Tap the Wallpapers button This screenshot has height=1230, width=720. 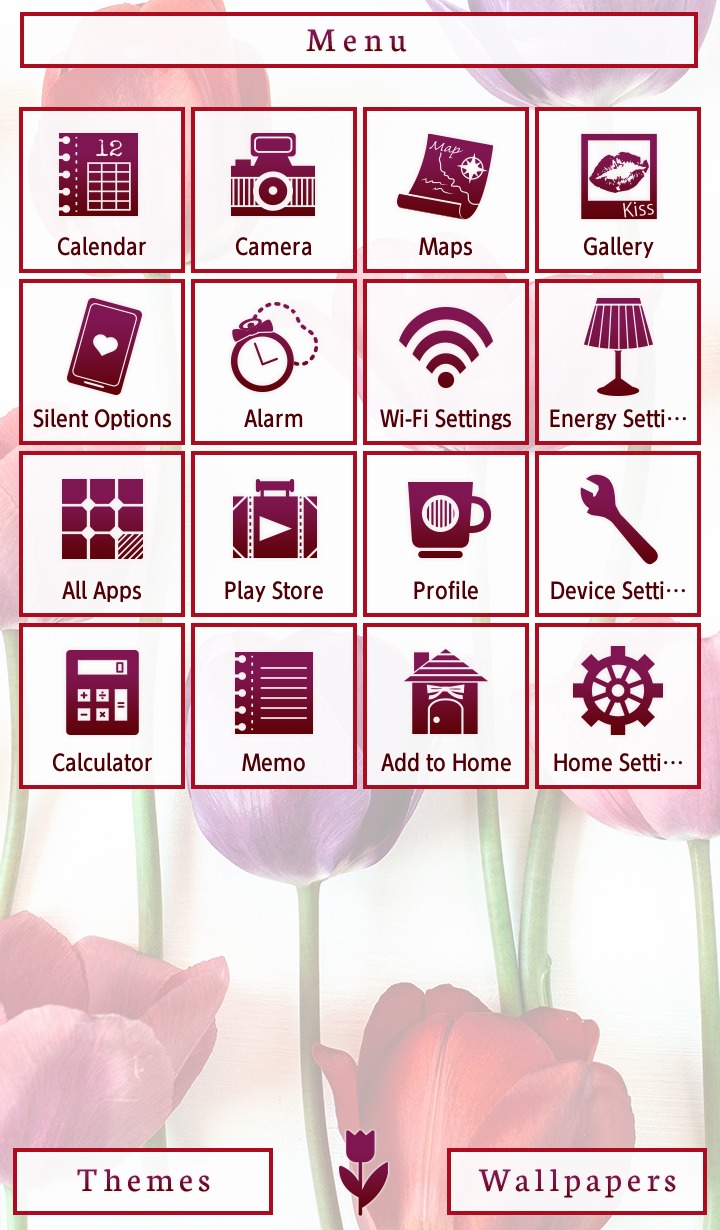(x=577, y=1181)
